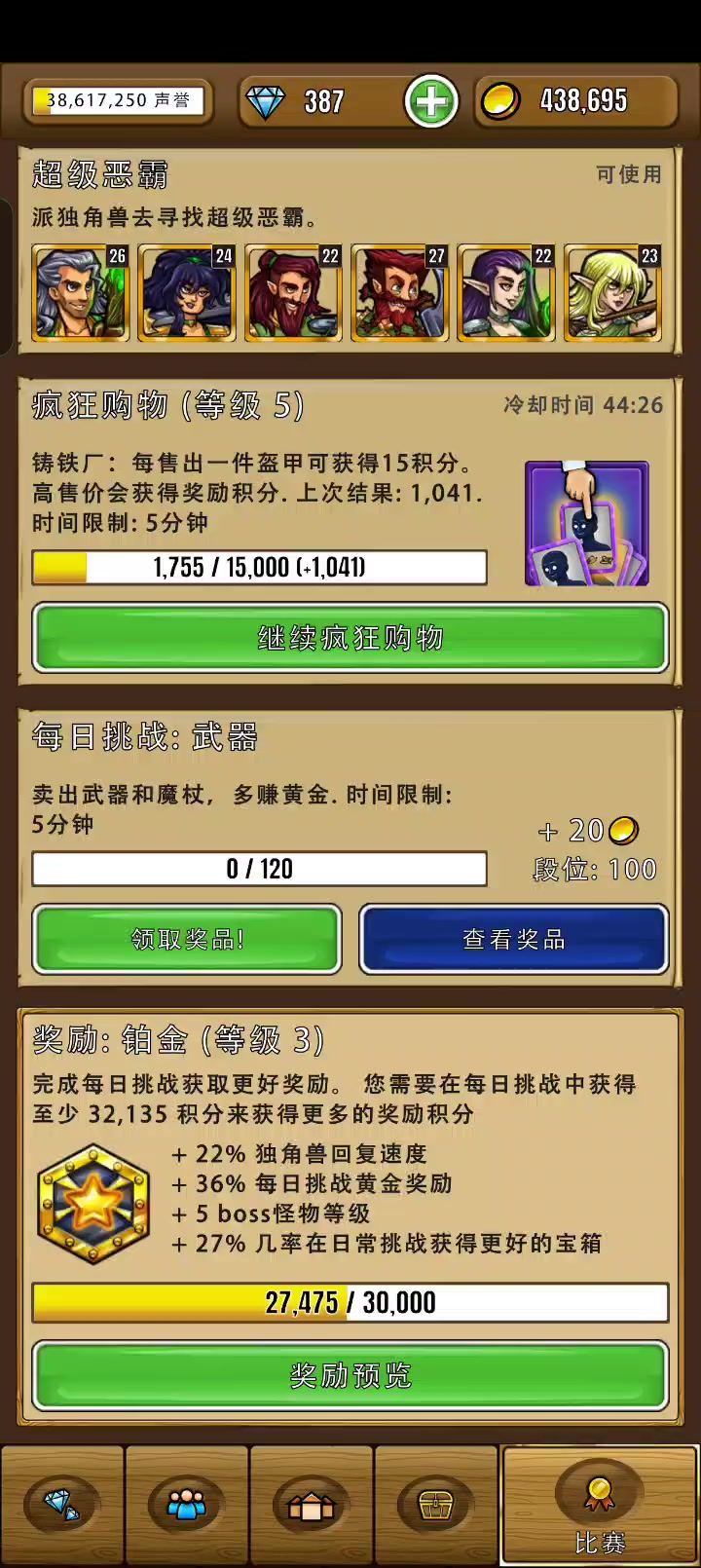Select the red-bearded level 27 dwarf hero
This screenshot has height=1568, width=701.
point(399,292)
